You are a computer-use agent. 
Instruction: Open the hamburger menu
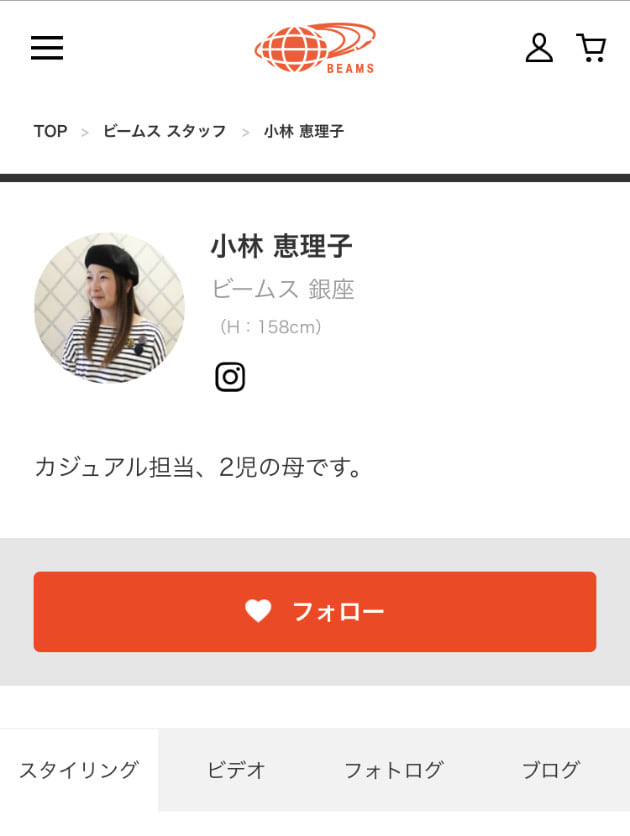[47, 48]
